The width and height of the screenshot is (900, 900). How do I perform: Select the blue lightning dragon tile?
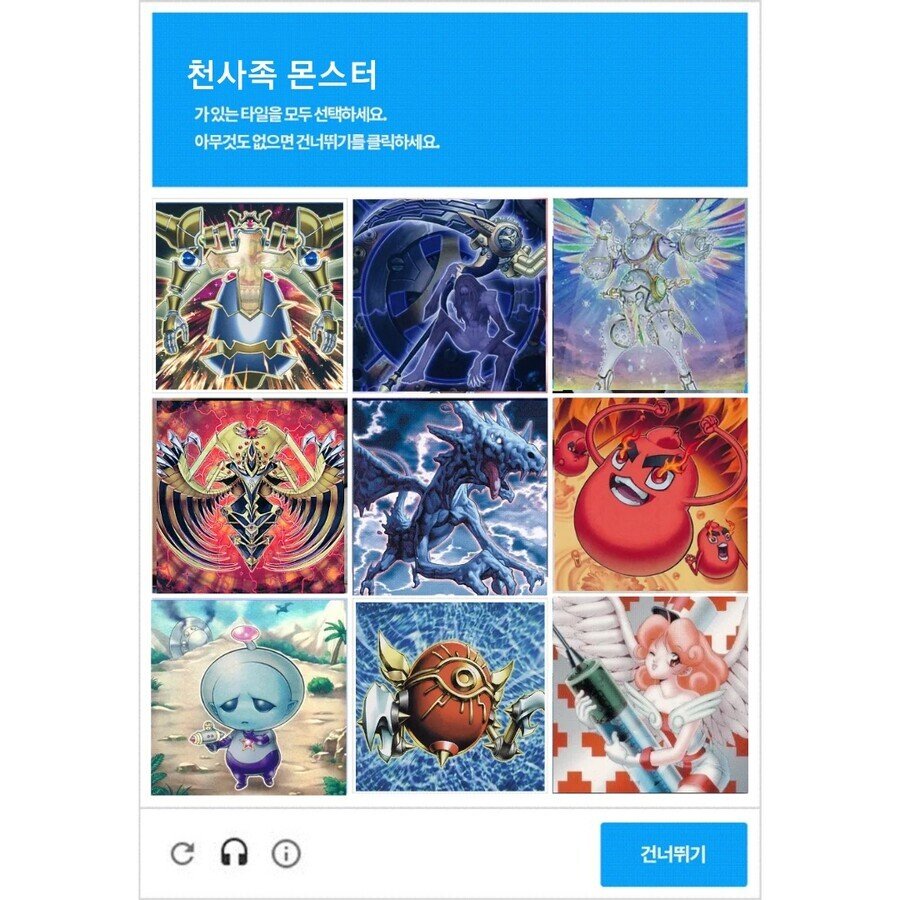[x=450, y=496]
